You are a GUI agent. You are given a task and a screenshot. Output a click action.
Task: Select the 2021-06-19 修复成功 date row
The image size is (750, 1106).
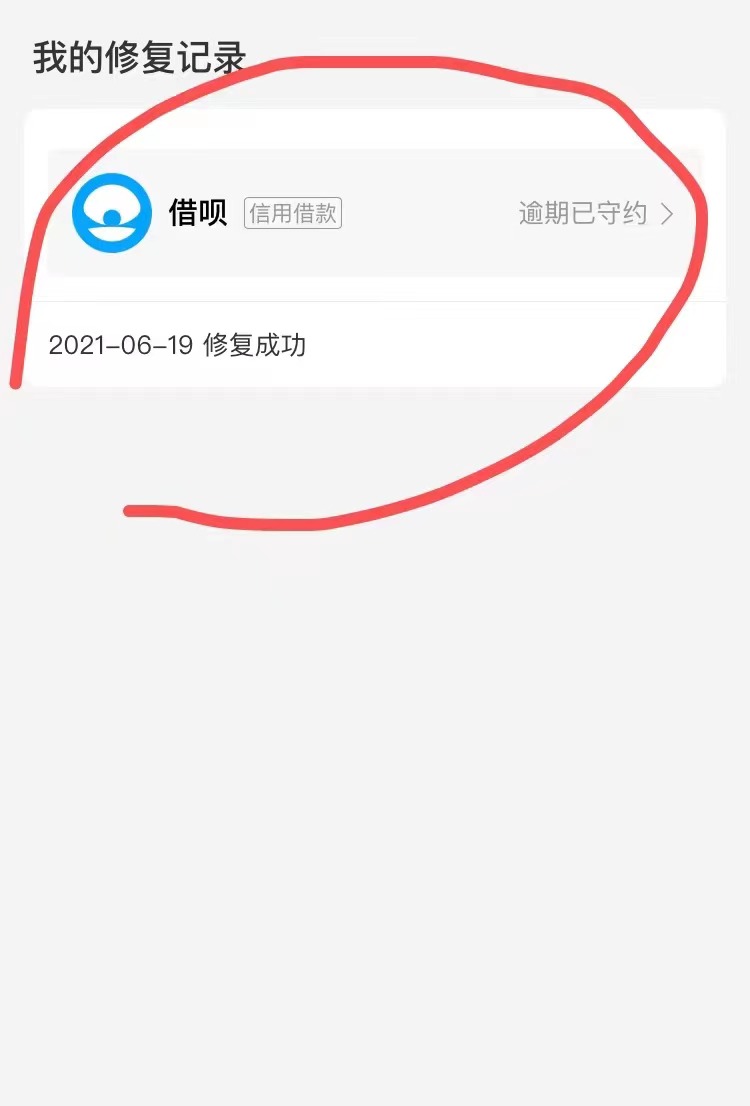click(180, 346)
